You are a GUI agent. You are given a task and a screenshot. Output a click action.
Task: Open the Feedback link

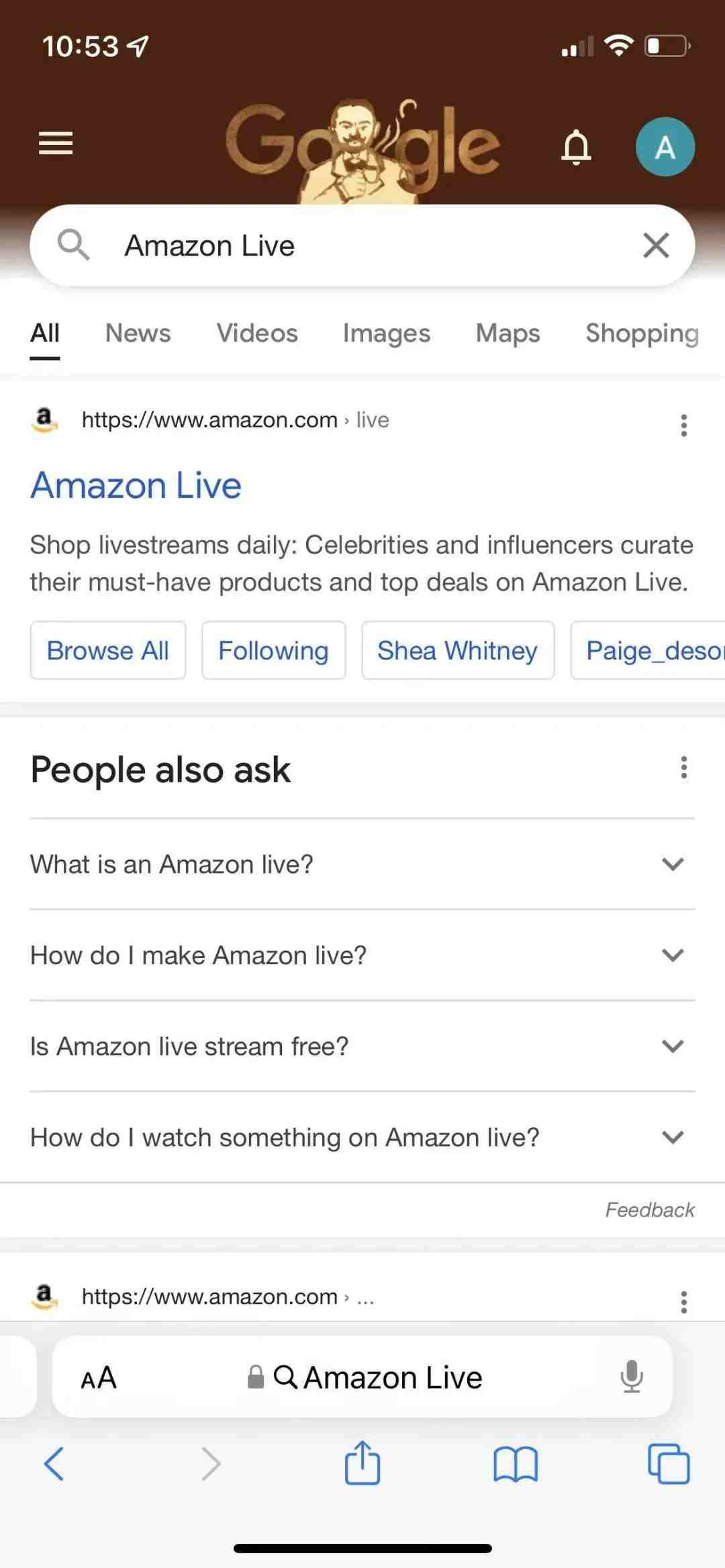pos(650,1210)
